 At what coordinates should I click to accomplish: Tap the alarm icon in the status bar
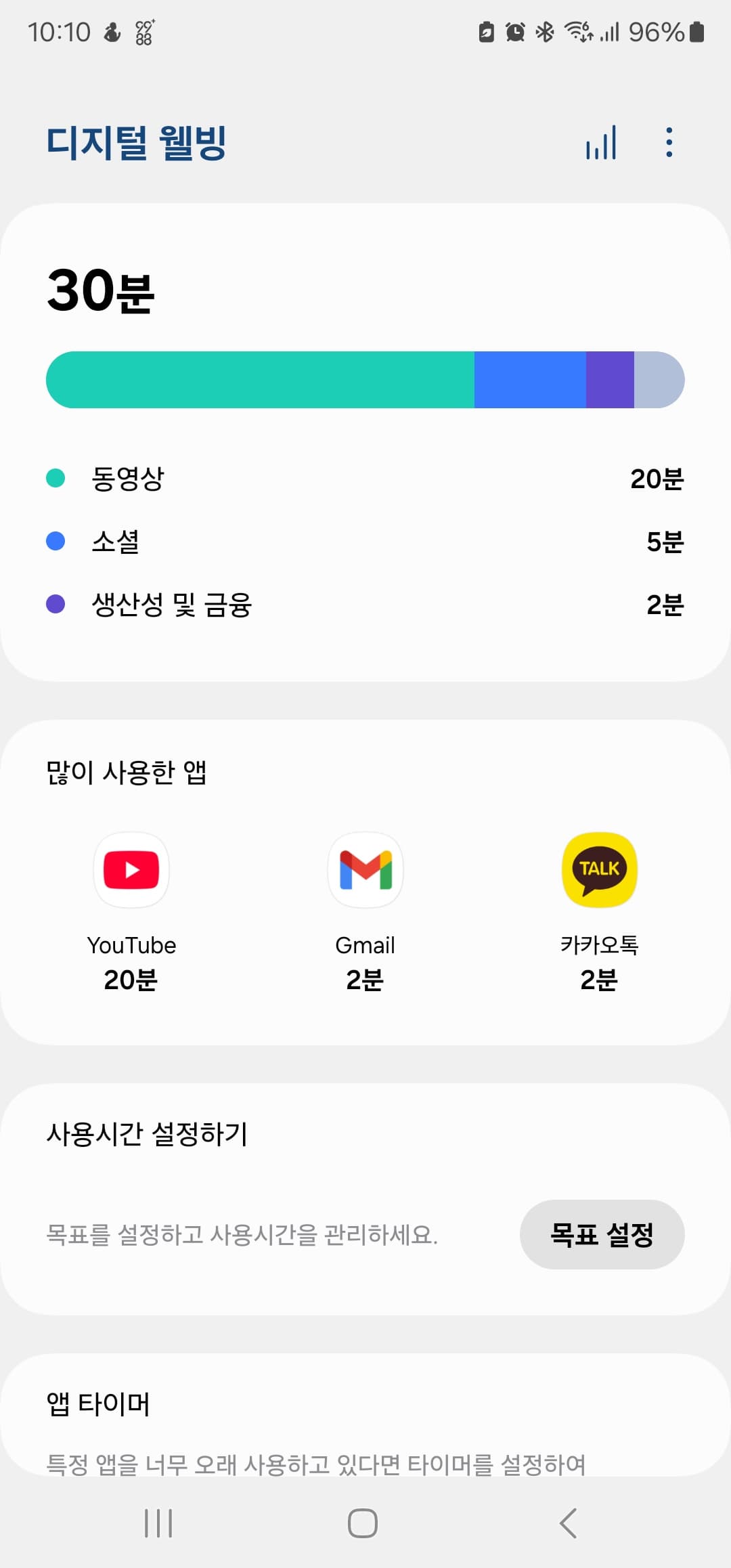coord(514,31)
